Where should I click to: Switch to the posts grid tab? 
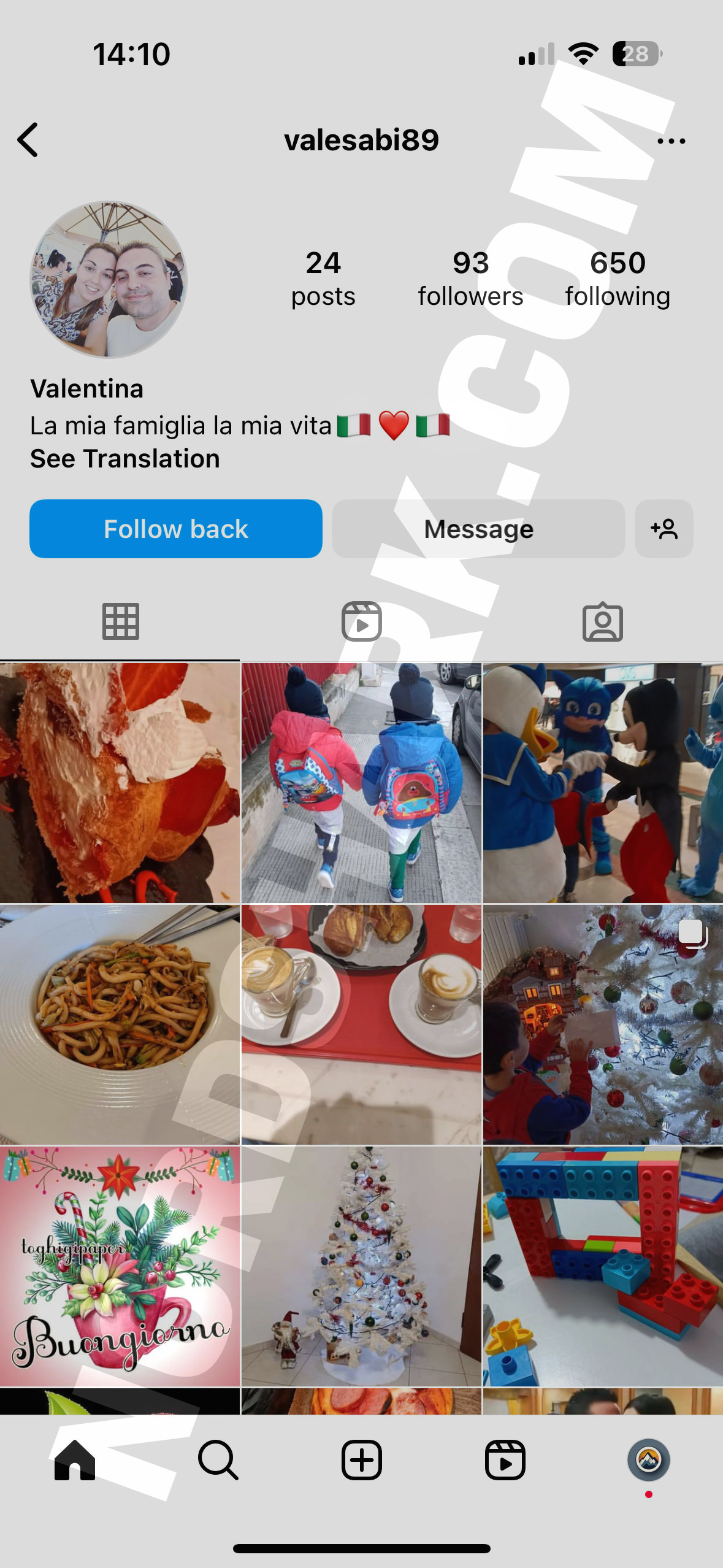point(120,622)
